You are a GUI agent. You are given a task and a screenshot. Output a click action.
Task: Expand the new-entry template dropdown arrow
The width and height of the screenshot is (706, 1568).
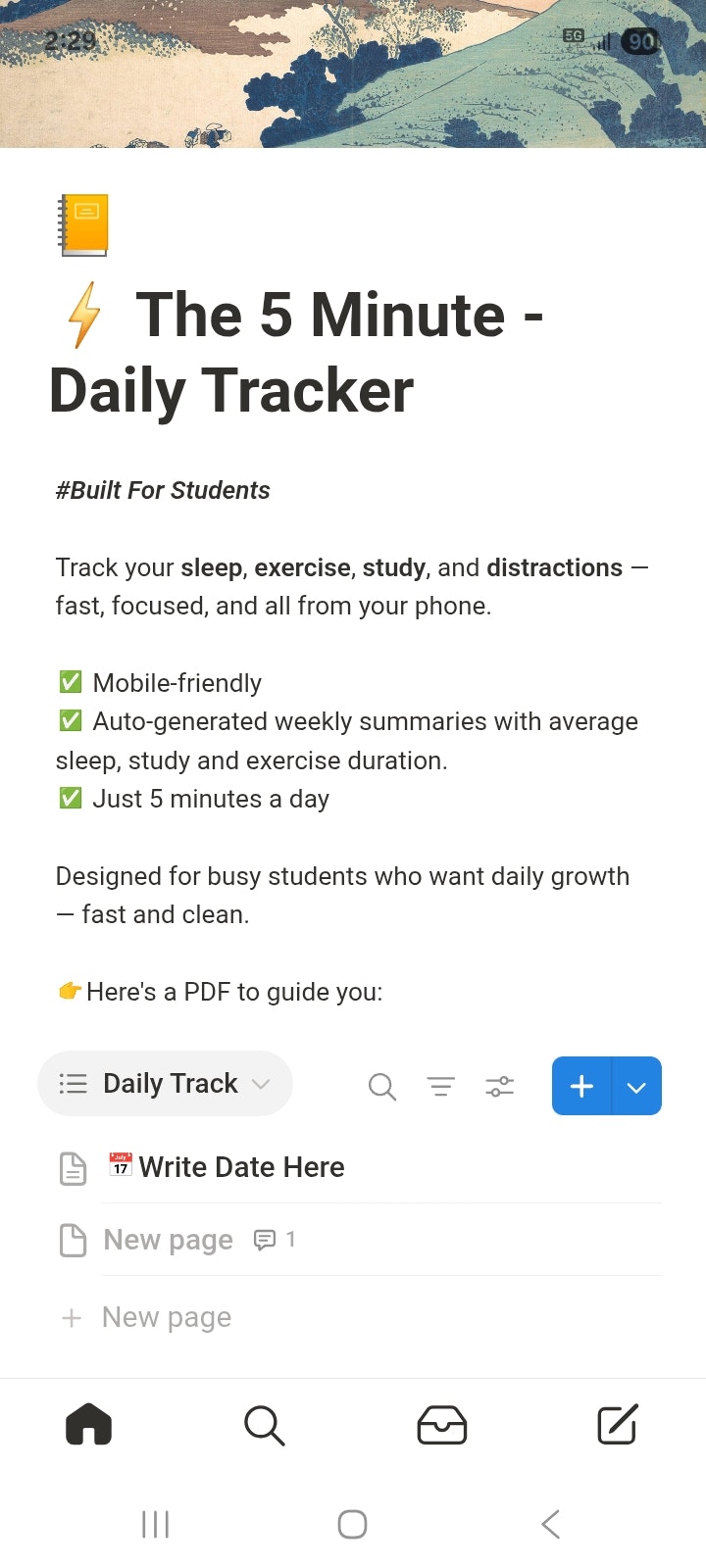click(636, 1086)
